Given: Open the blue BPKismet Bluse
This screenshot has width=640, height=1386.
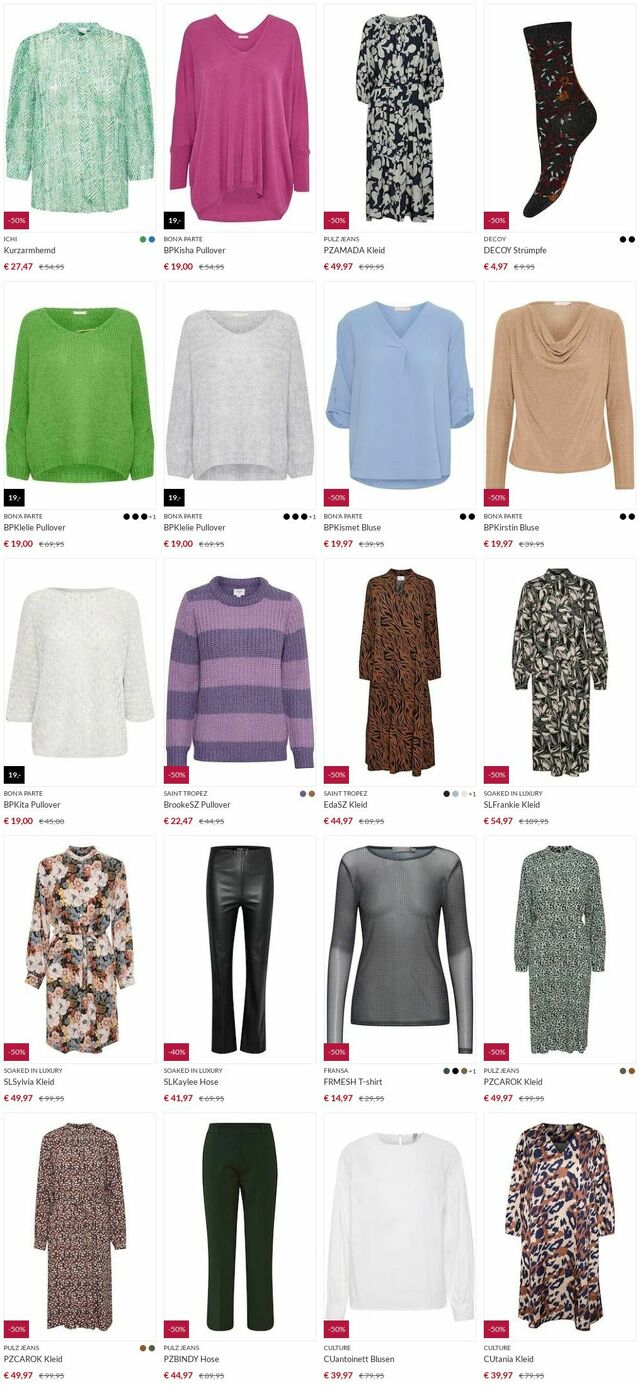Looking at the screenshot, I should (x=400, y=395).
